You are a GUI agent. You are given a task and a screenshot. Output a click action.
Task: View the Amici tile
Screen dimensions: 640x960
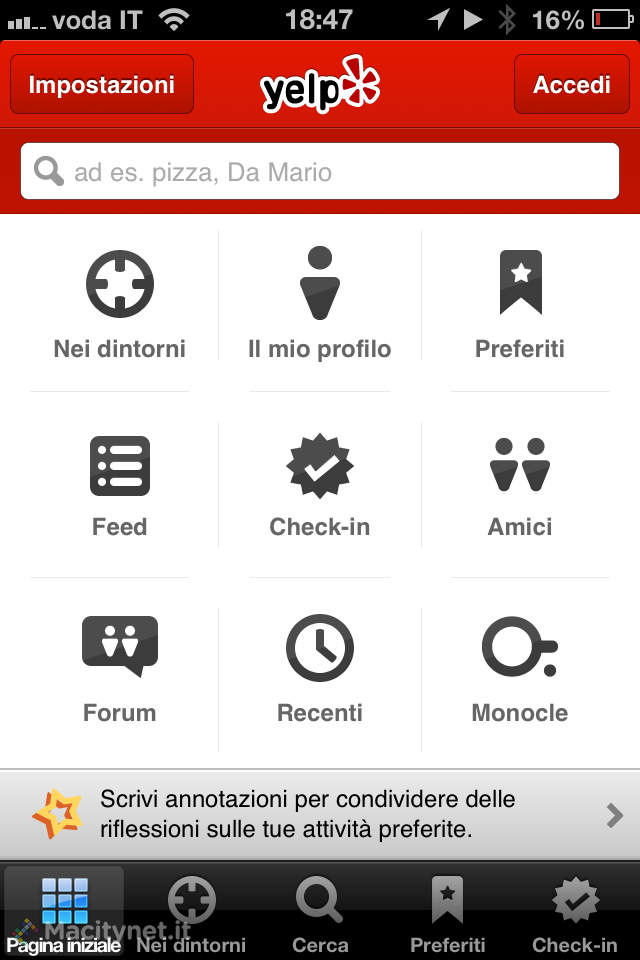tap(520, 486)
